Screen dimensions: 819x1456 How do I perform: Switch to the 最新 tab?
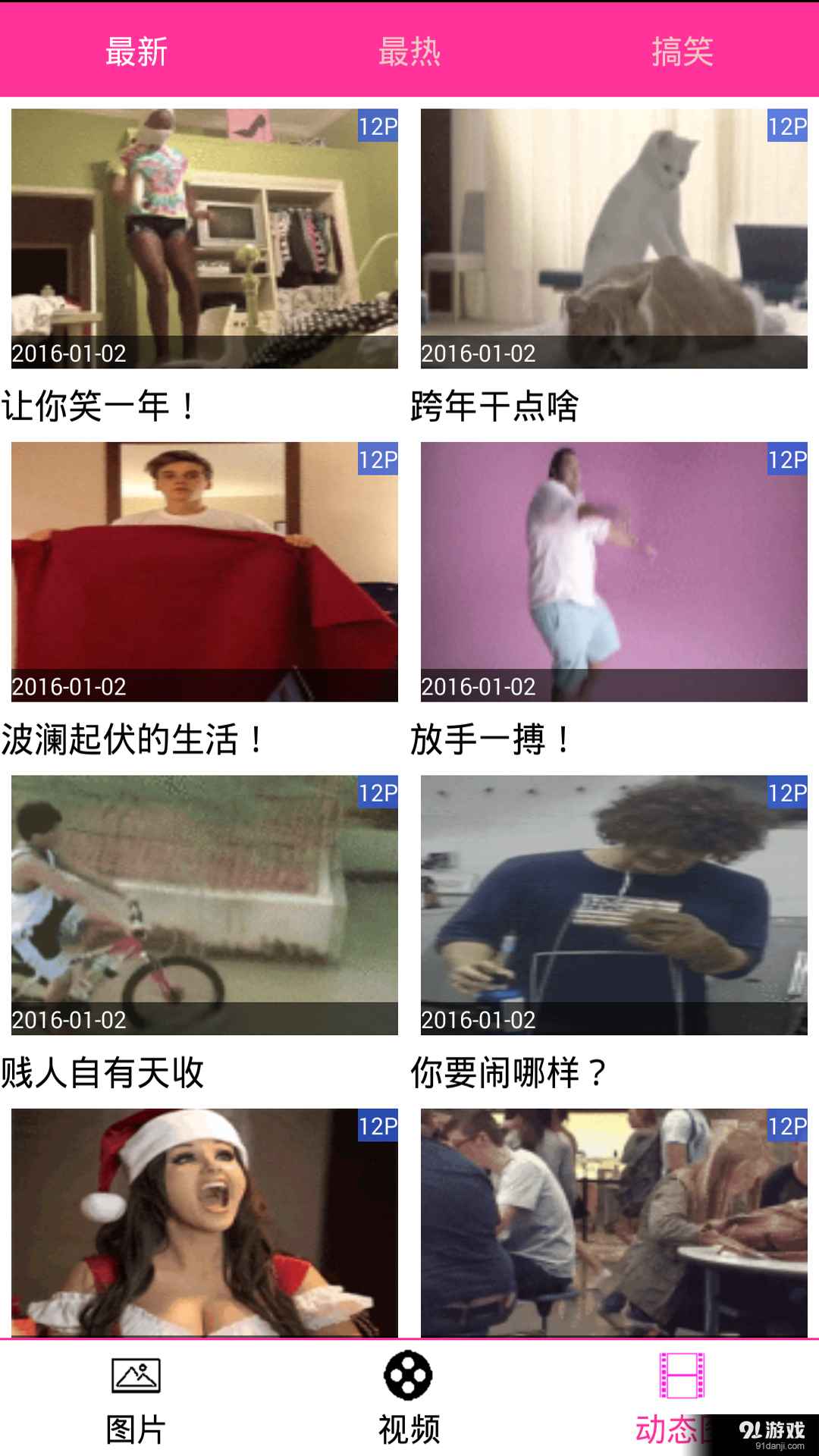pos(136,52)
